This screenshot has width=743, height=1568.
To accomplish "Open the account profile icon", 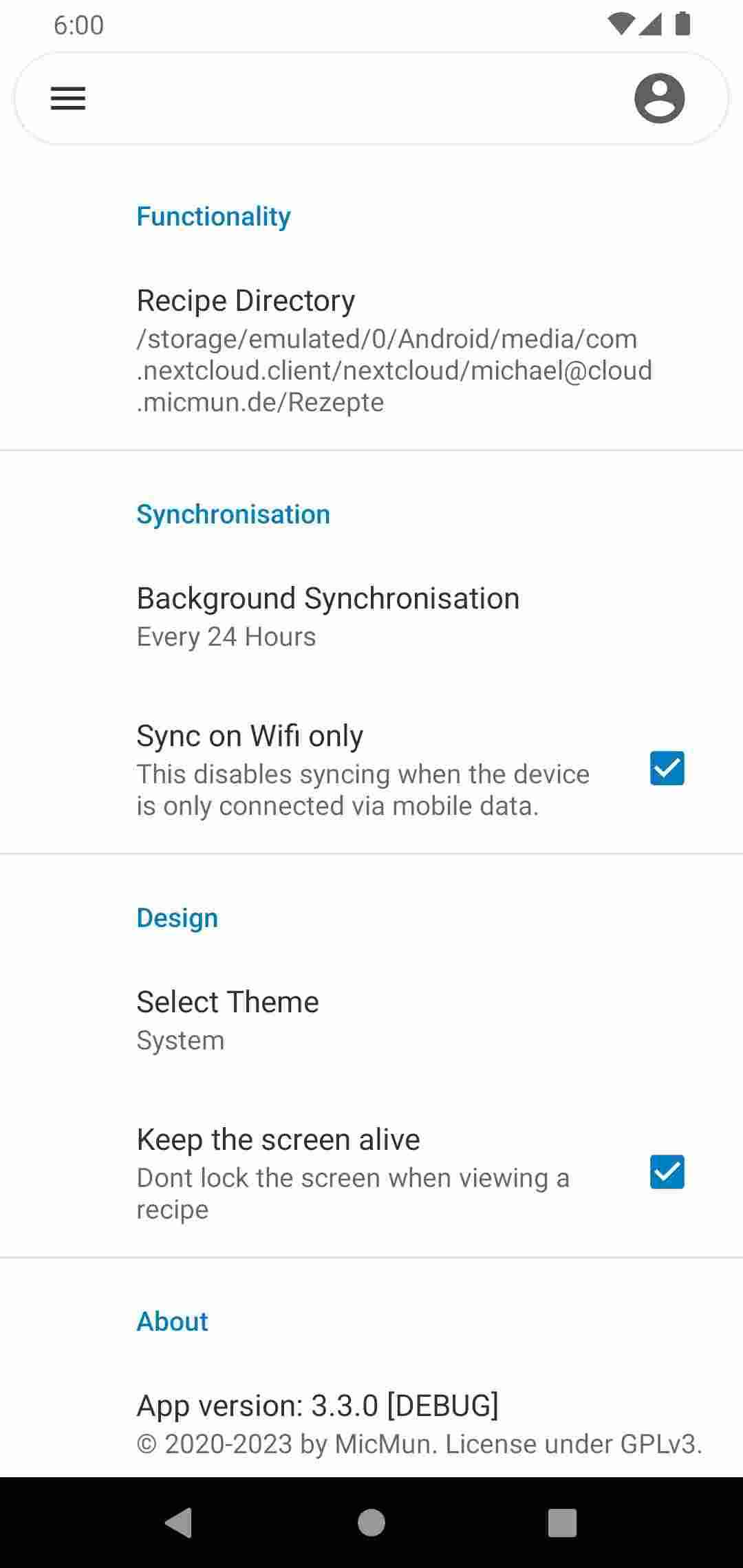I will tap(659, 98).
